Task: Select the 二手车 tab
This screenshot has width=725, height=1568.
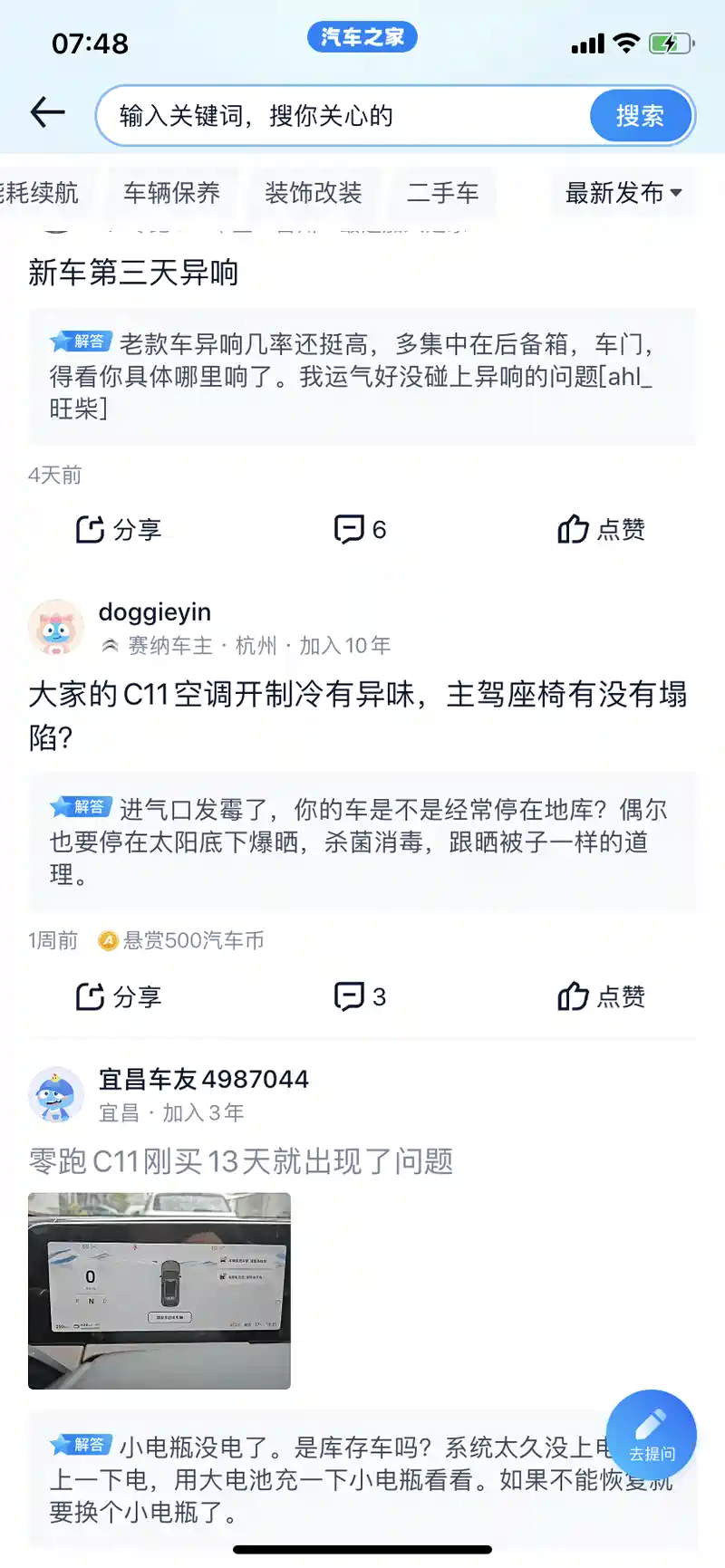Action: click(x=442, y=193)
